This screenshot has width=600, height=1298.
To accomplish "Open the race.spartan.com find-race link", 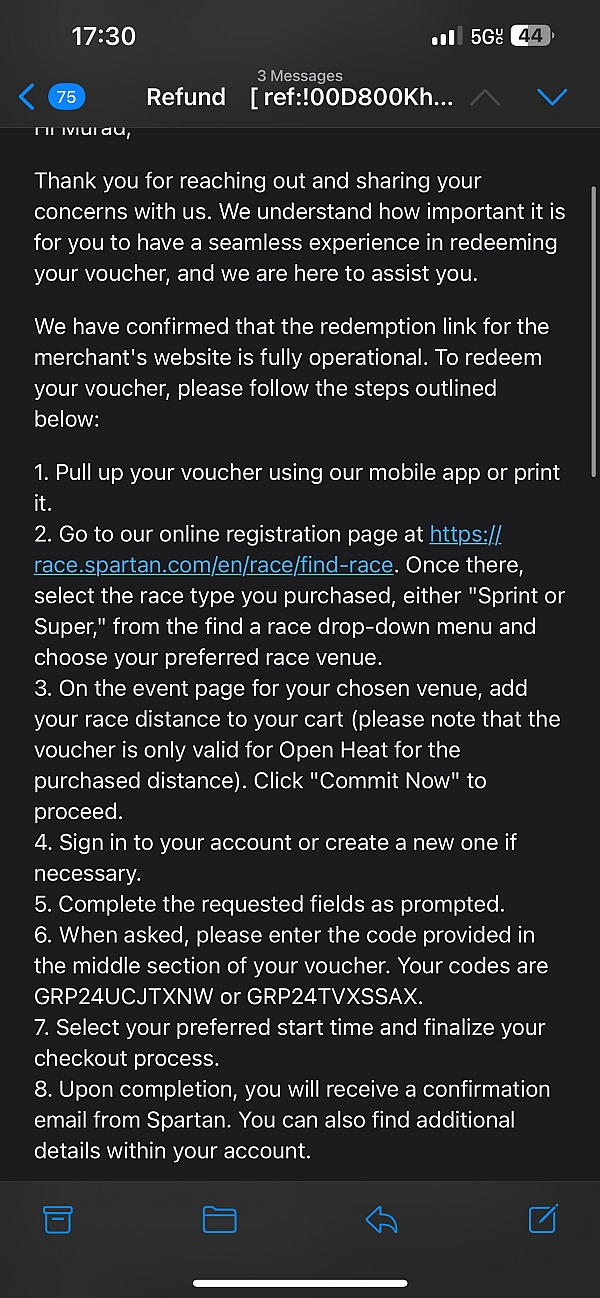I will click(214, 565).
